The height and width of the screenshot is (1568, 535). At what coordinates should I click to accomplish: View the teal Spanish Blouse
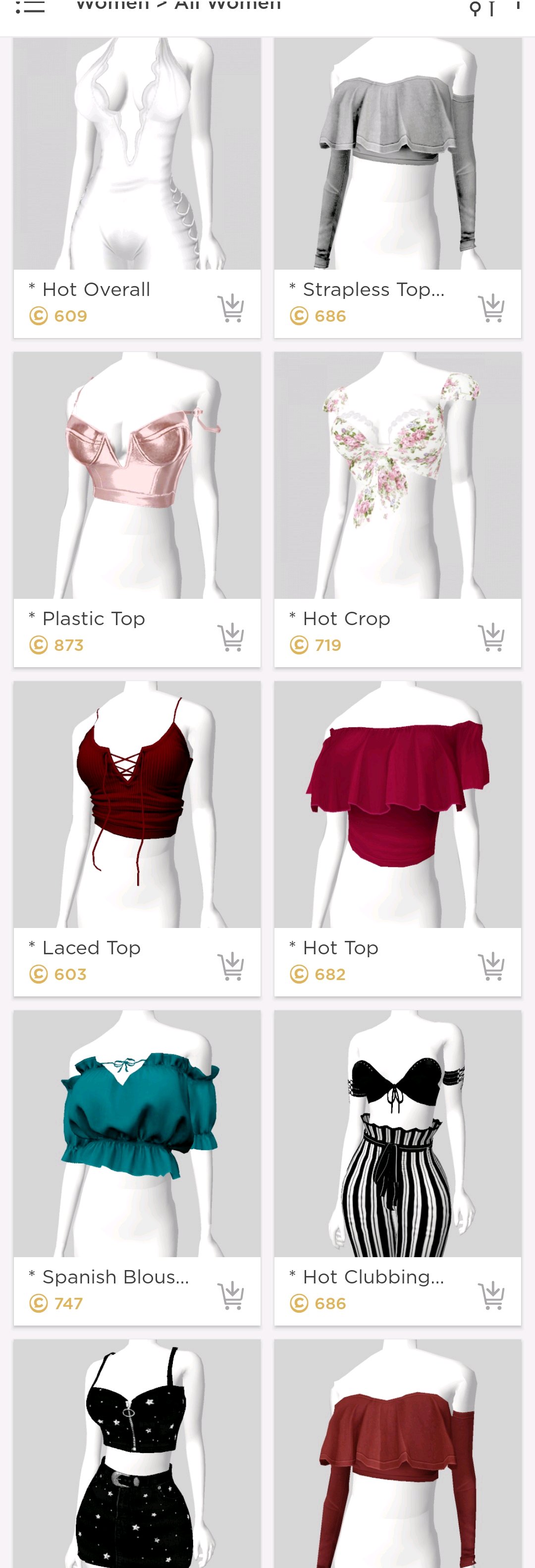click(137, 1133)
